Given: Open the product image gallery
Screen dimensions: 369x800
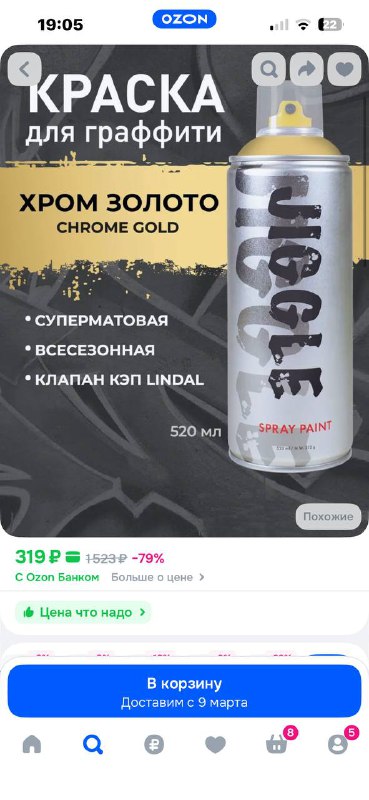Looking at the screenshot, I should point(184,291).
